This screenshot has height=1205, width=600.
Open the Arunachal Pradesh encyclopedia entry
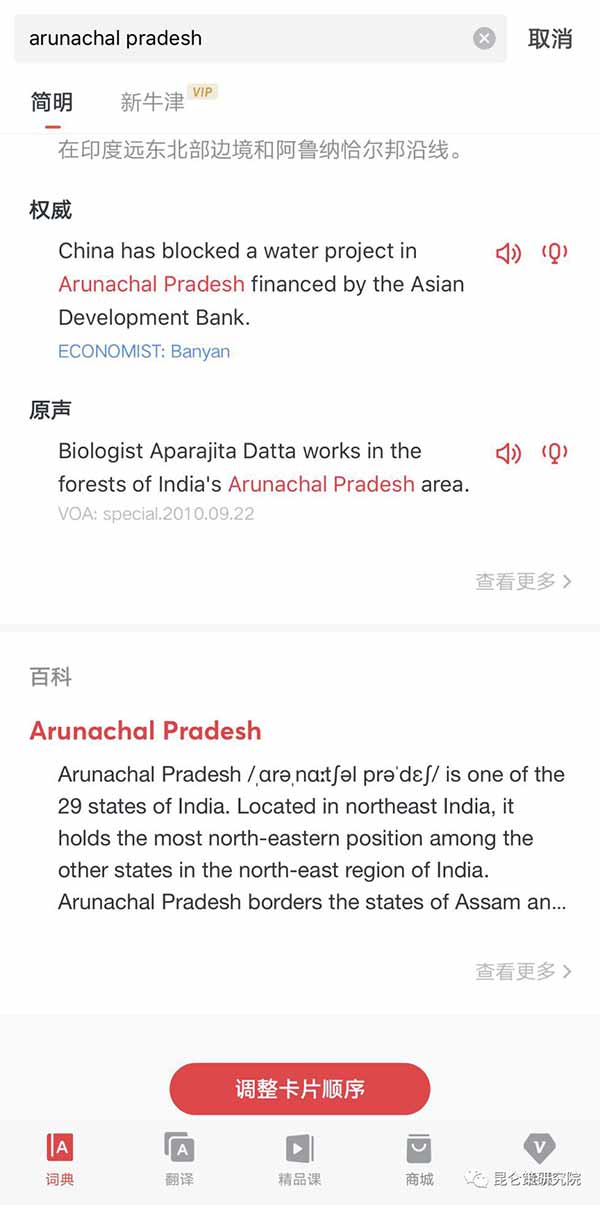[x=145, y=731]
